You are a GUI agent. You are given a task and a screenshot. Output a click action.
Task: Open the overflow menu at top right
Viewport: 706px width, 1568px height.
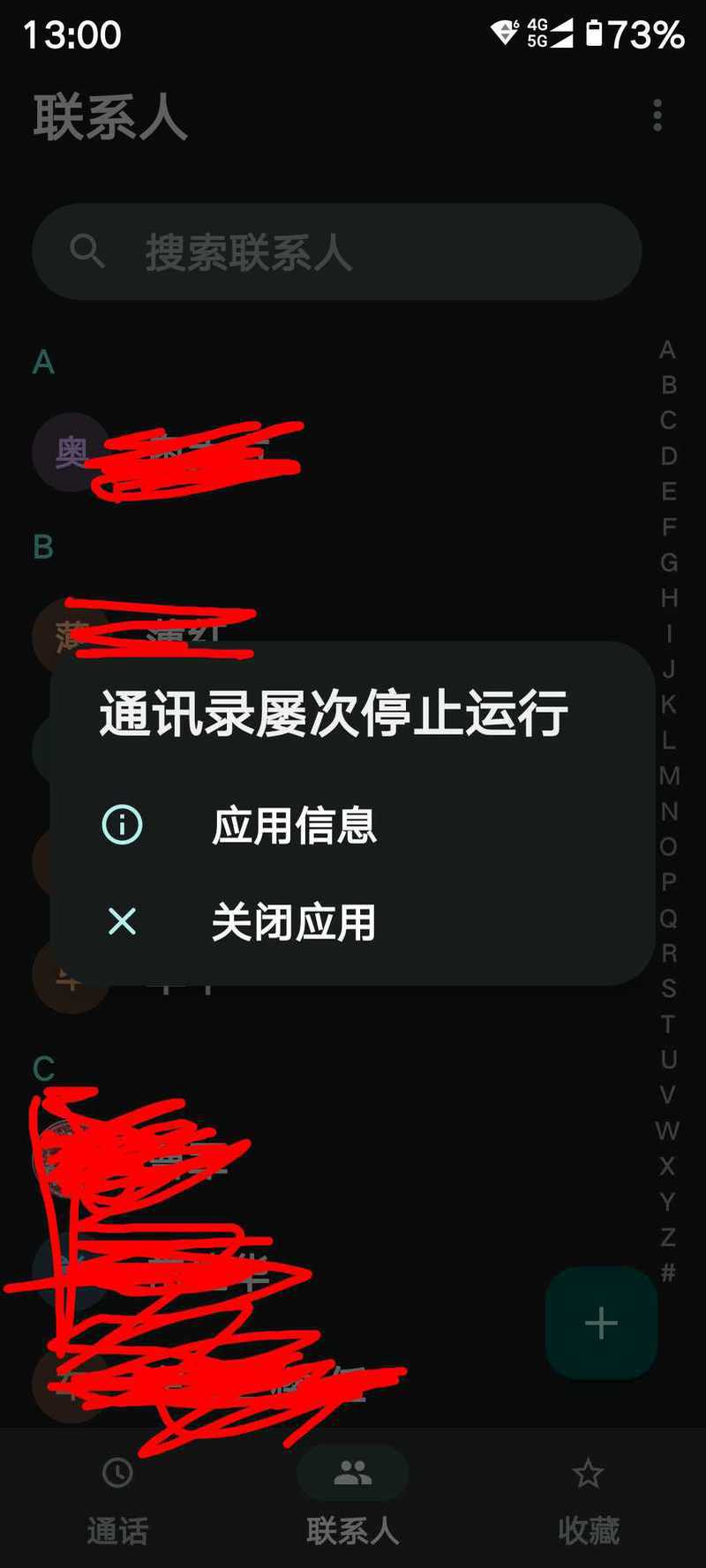click(657, 116)
